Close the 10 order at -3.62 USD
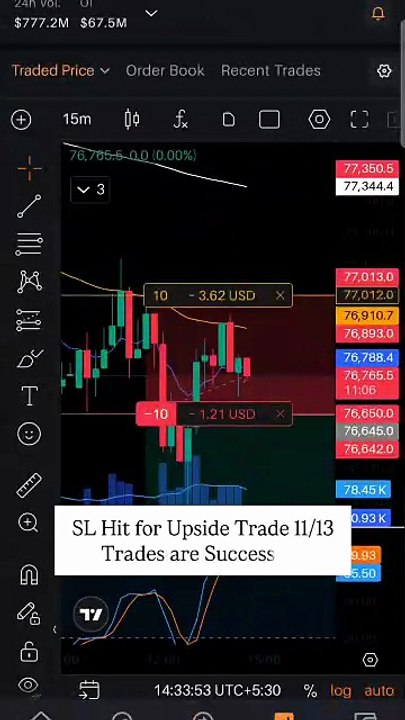Screen dimensions: 405x720 coord(280,295)
